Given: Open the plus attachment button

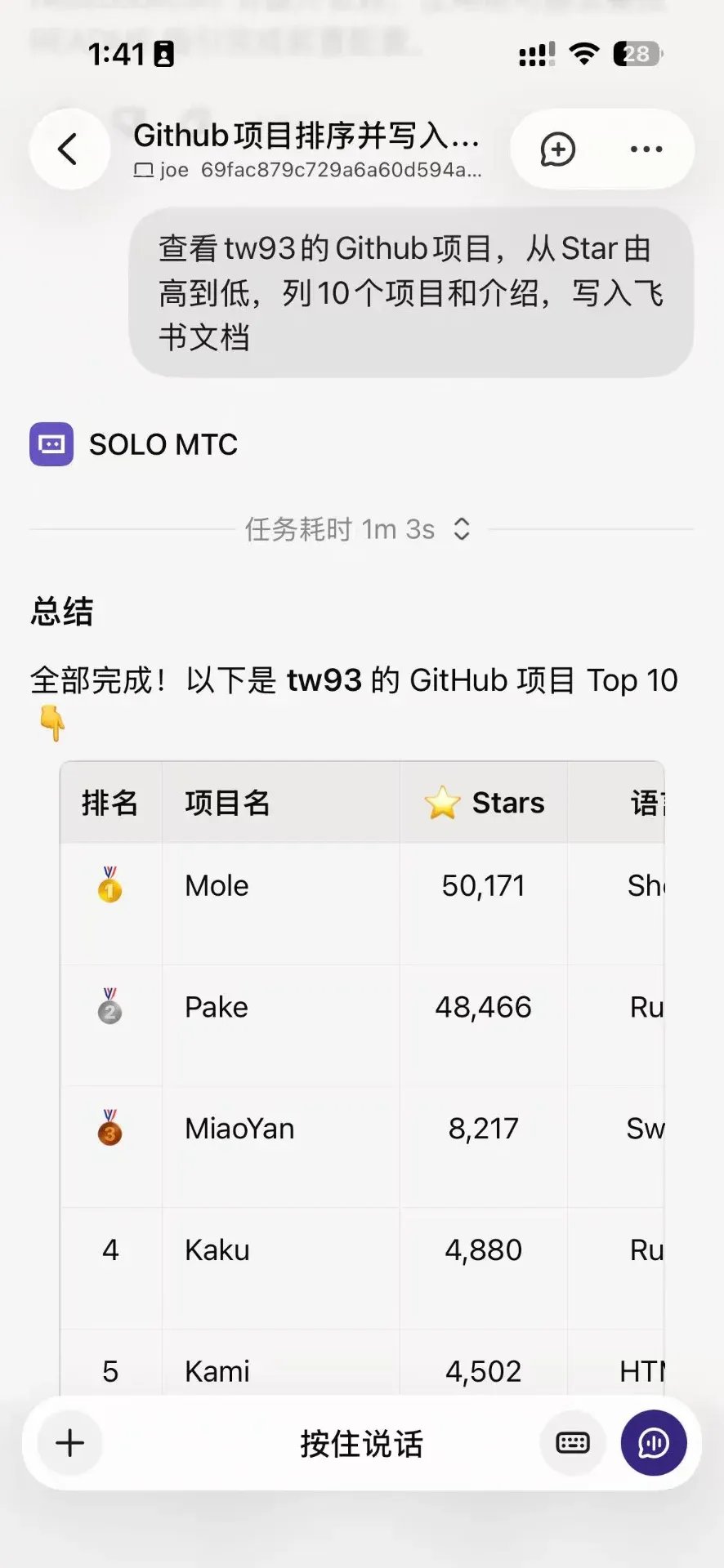Looking at the screenshot, I should tap(70, 1443).
